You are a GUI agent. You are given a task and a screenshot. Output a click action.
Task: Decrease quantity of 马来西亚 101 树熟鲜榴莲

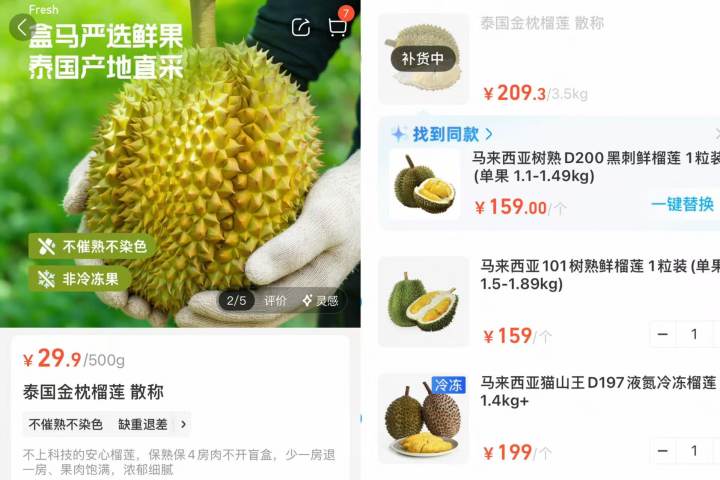pos(662,334)
